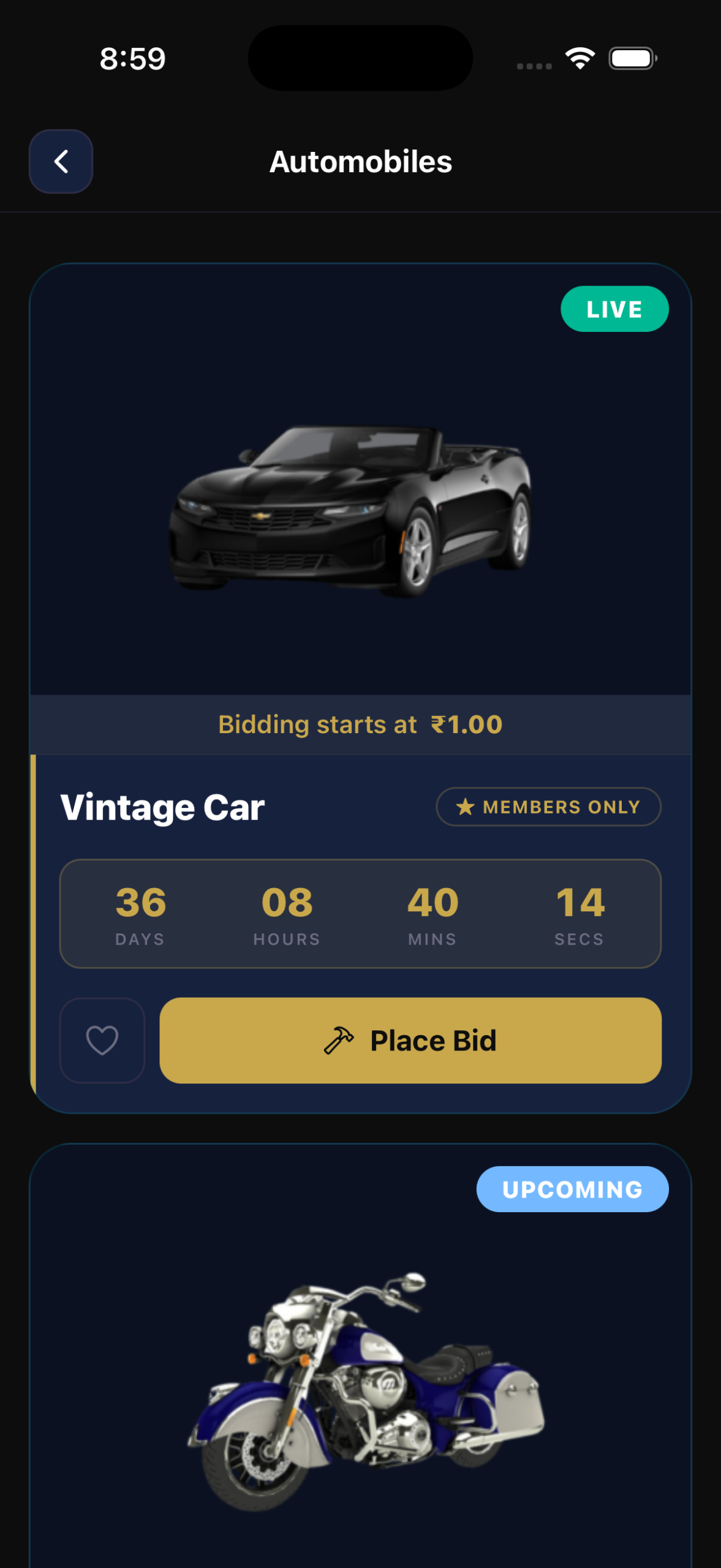Tap the battery indicator in the status bar
Viewport: 721px width, 1568px height.
click(x=631, y=57)
